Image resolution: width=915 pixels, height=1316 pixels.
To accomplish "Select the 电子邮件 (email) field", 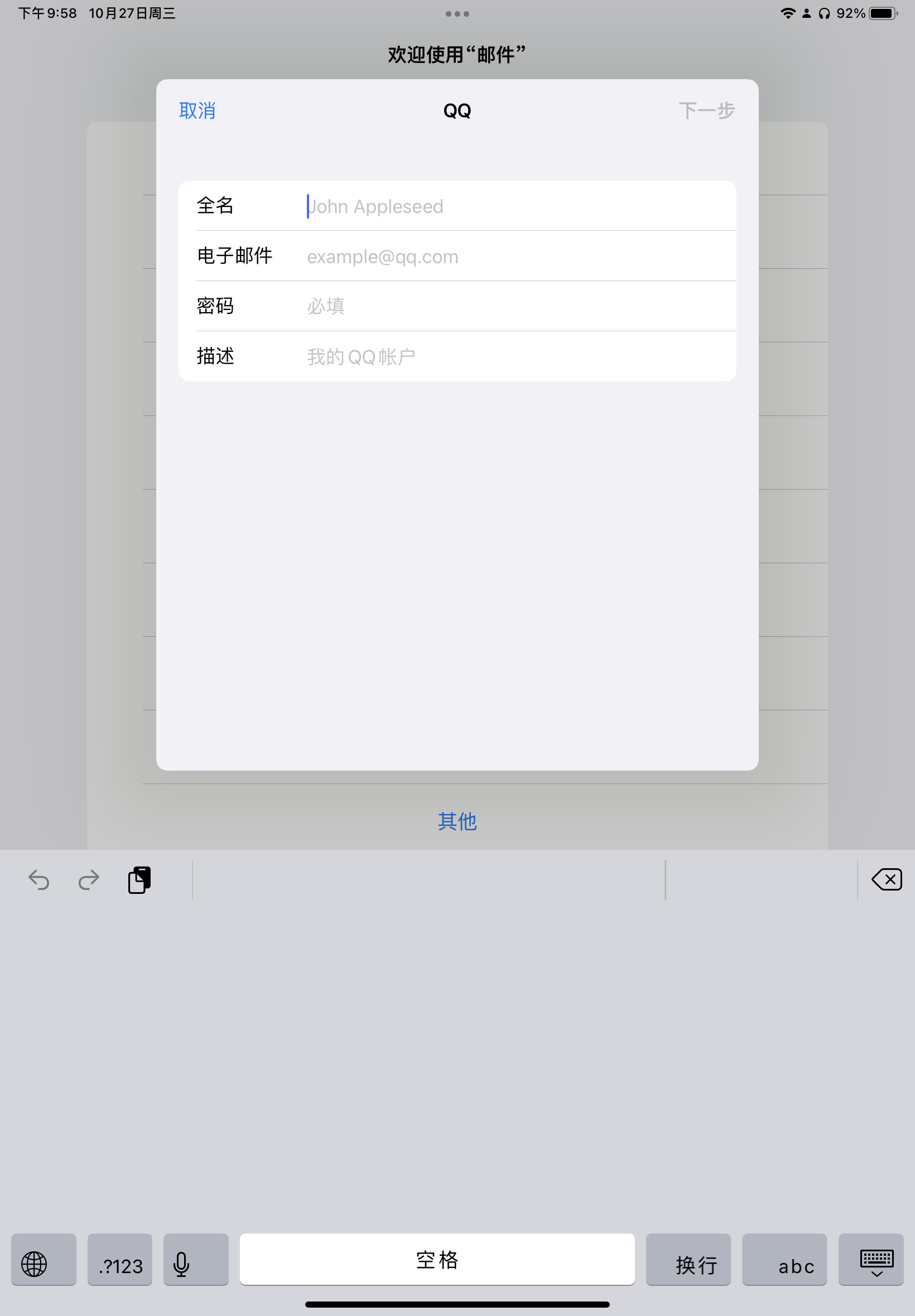I will point(516,257).
